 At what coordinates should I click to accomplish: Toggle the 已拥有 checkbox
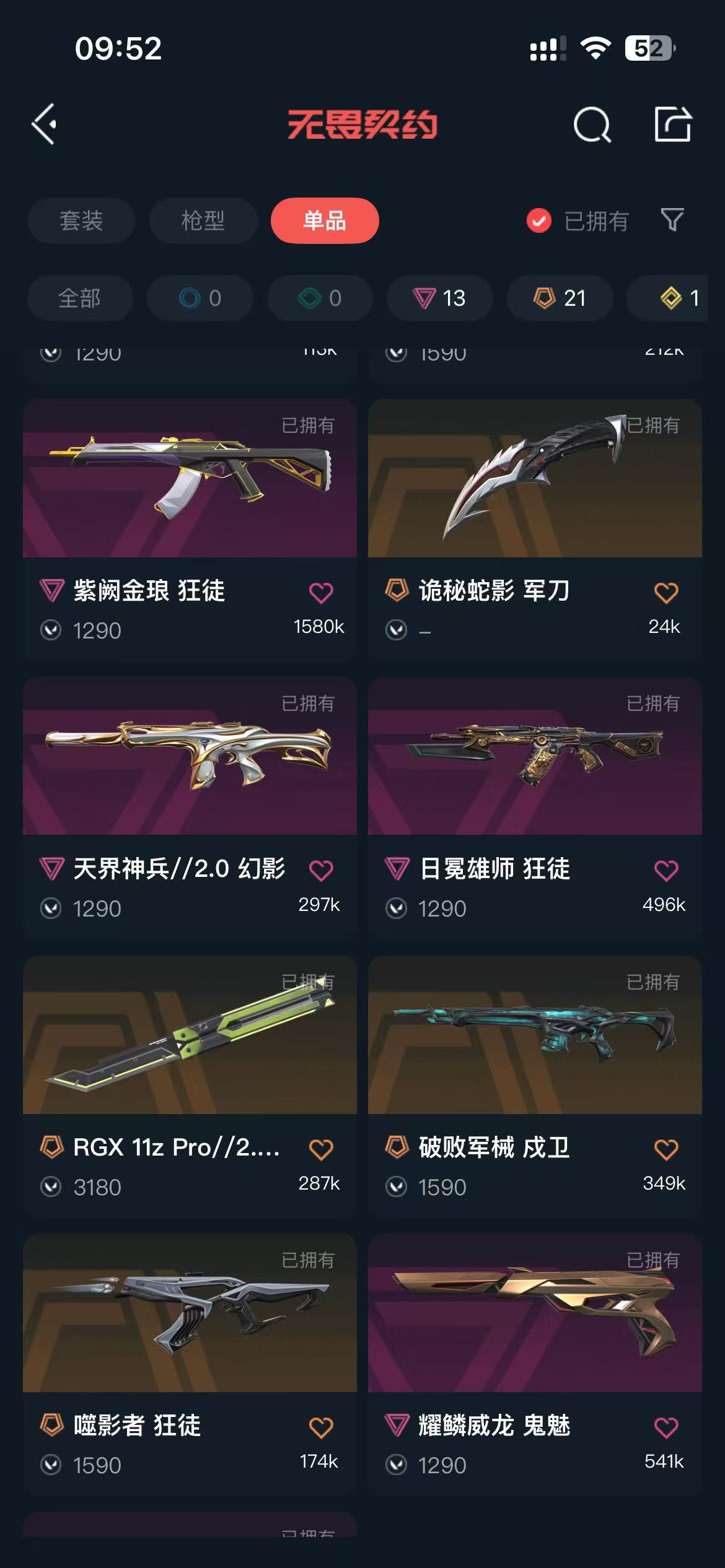[x=539, y=220]
